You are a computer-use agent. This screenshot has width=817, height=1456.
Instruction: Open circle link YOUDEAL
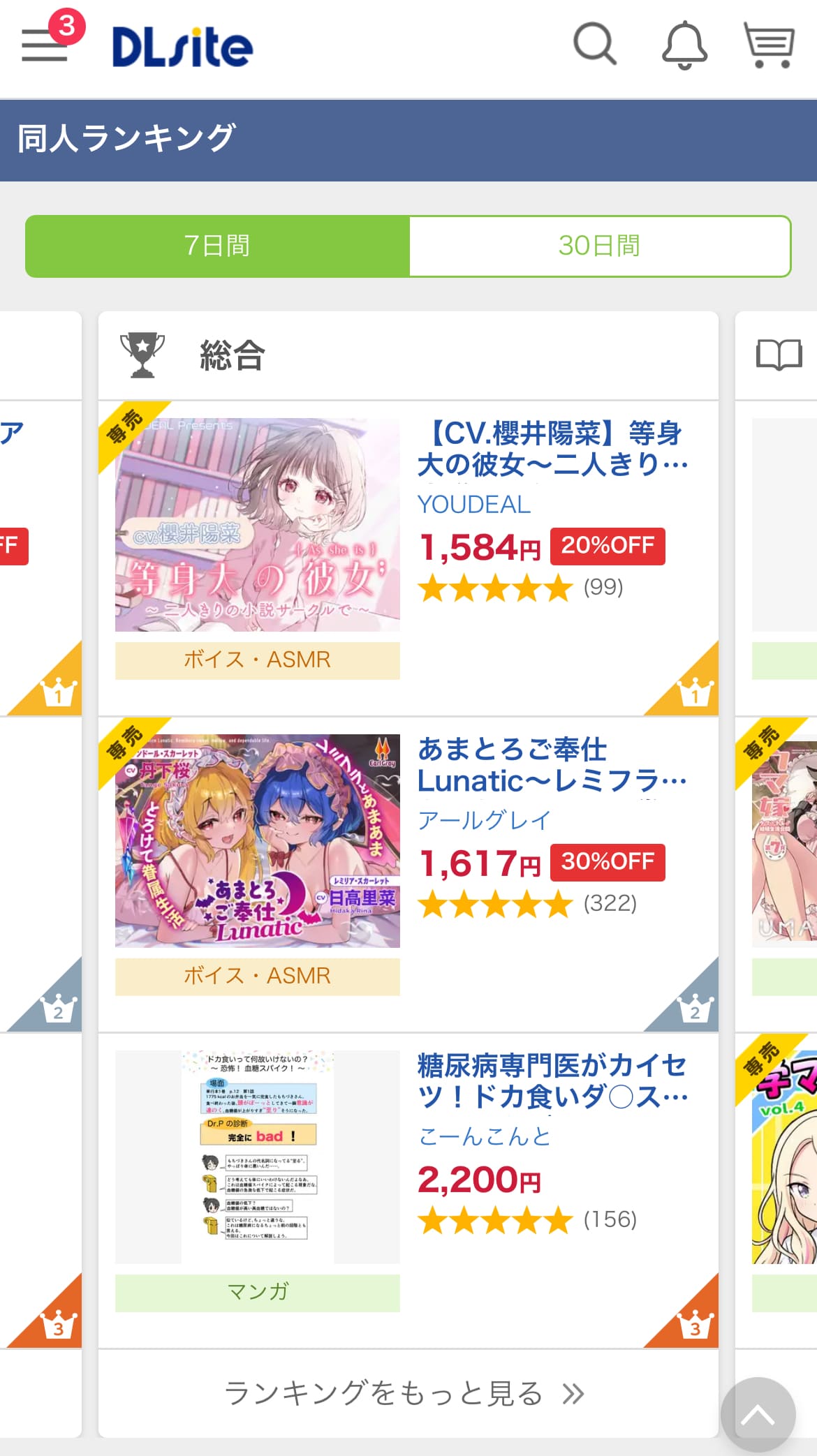click(473, 504)
